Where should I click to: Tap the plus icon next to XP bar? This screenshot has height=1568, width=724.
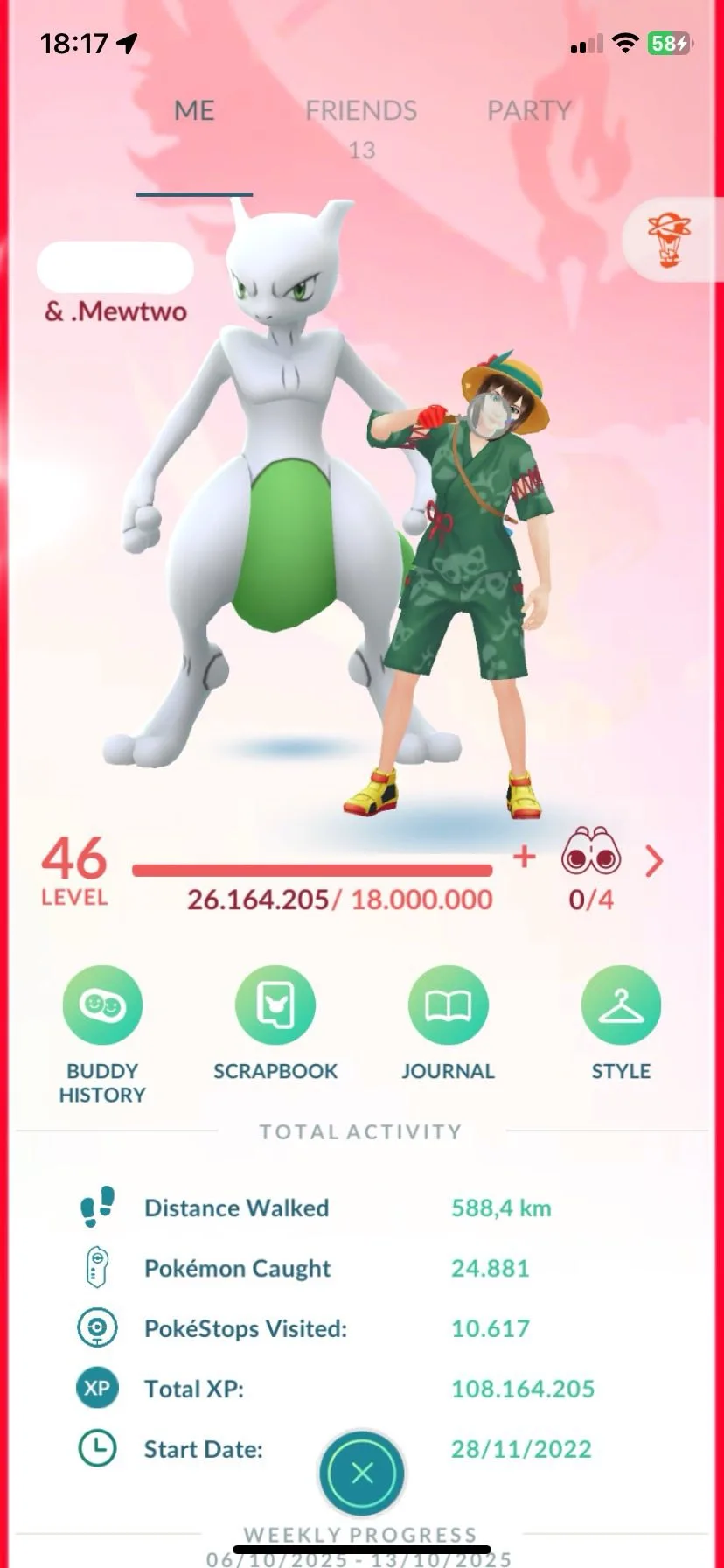[524, 857]
